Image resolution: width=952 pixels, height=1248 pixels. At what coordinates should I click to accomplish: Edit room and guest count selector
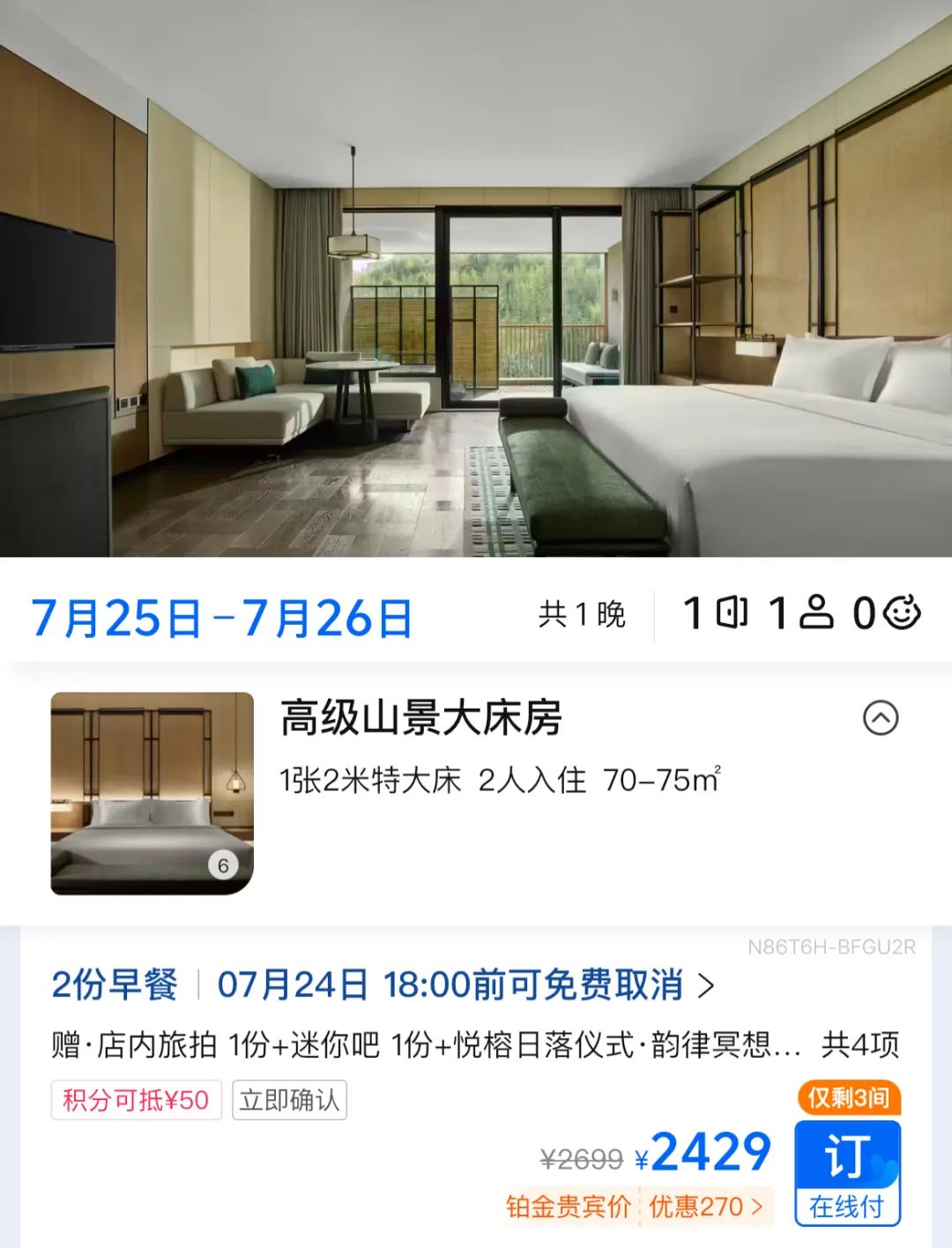click(800, 613)
